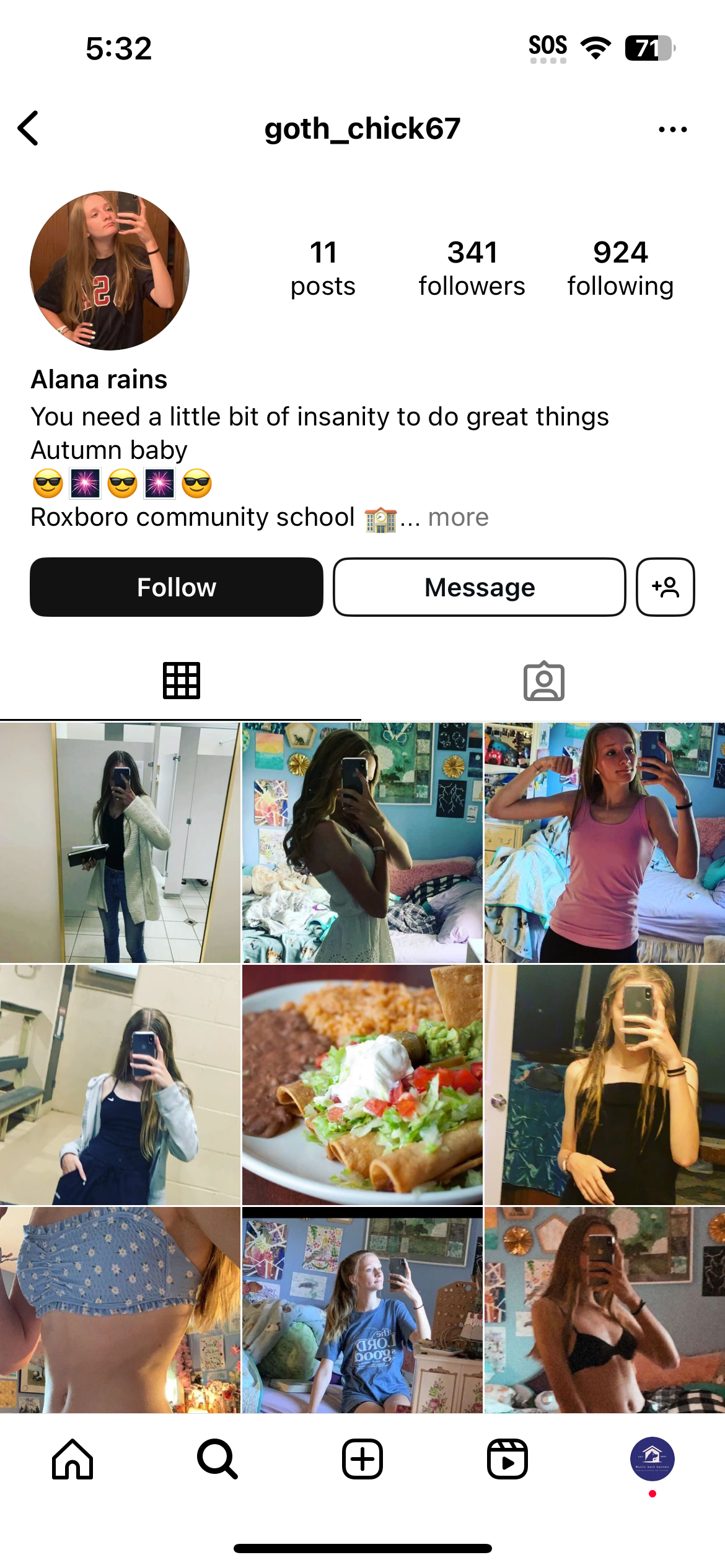
Task: Enlarge the profile picture
Action: point(110,271)
